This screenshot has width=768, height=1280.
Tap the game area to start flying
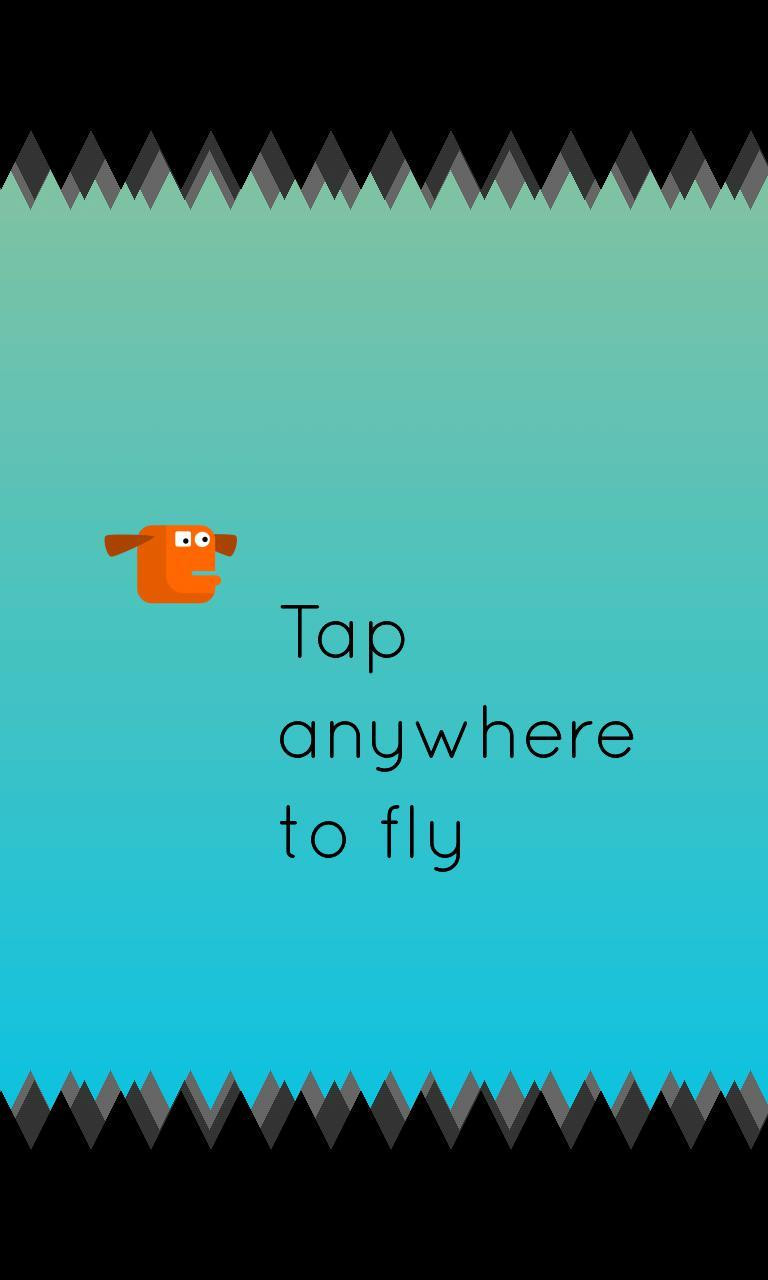click(x=384, y=640)
